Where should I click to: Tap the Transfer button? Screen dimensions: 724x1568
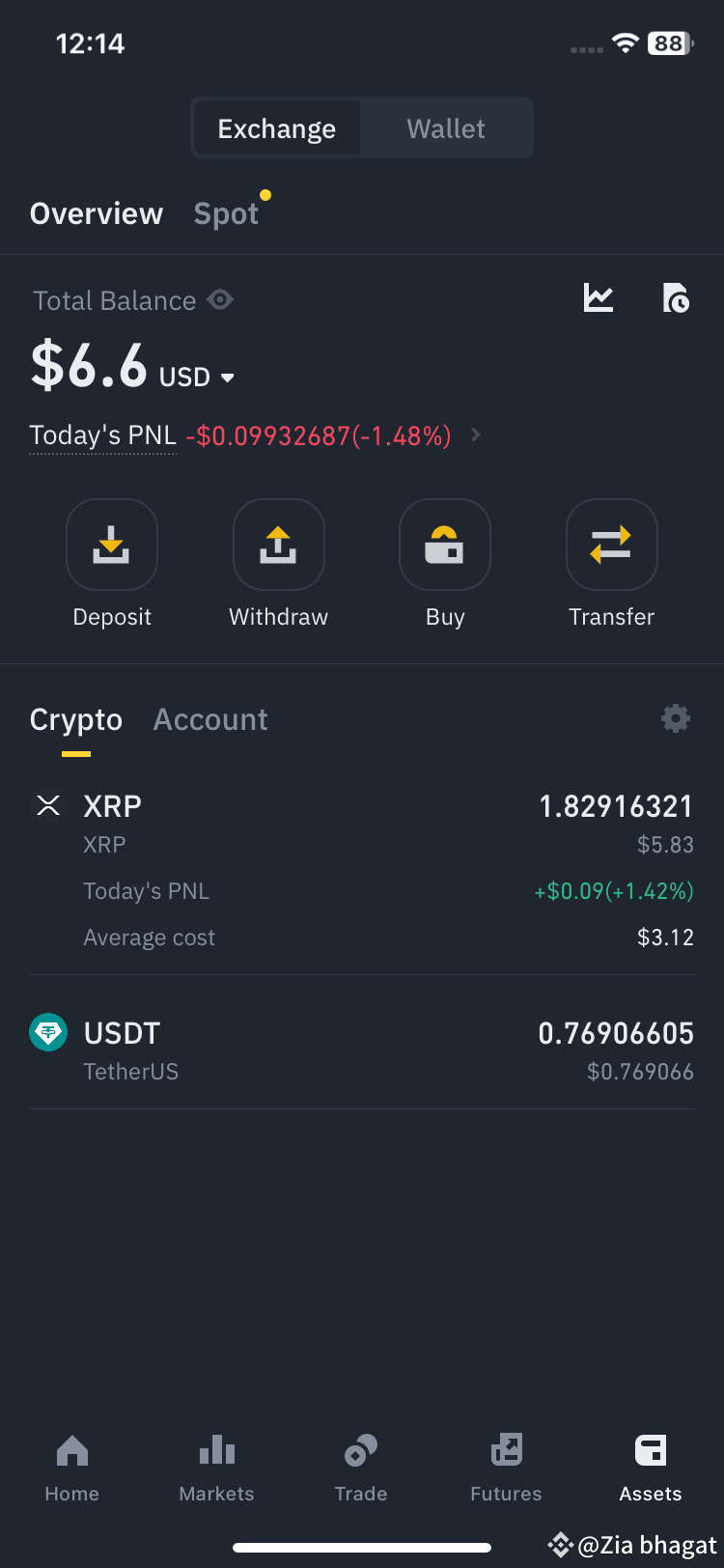(612, 565)
